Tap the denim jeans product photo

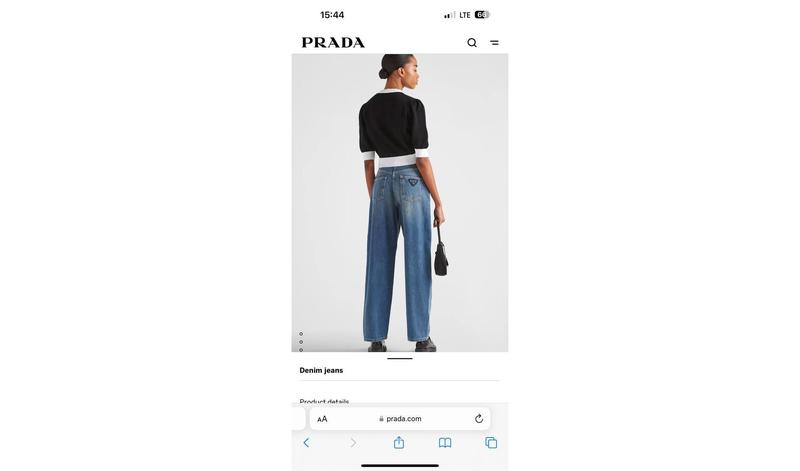coord(400,203)
